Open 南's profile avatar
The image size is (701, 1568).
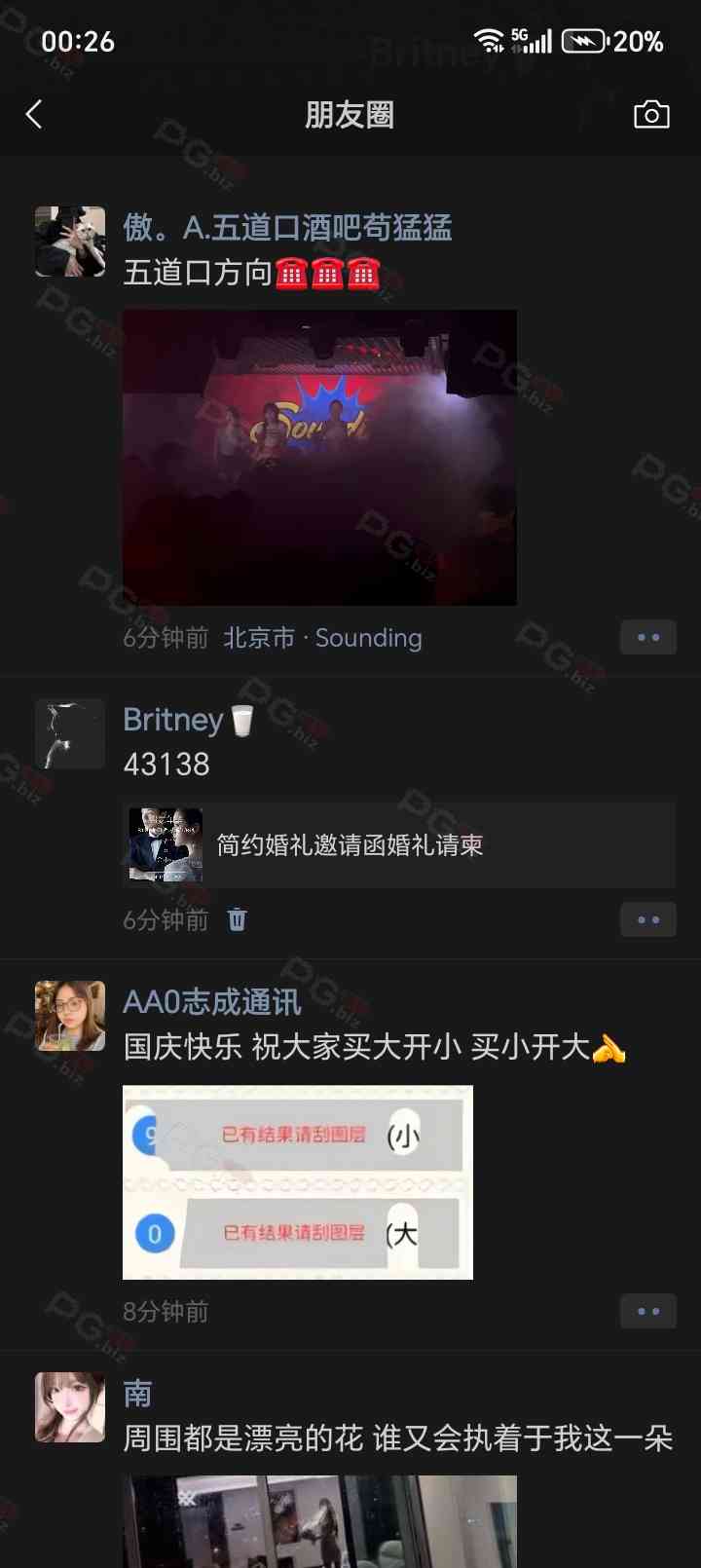(x=70, y=1407)
